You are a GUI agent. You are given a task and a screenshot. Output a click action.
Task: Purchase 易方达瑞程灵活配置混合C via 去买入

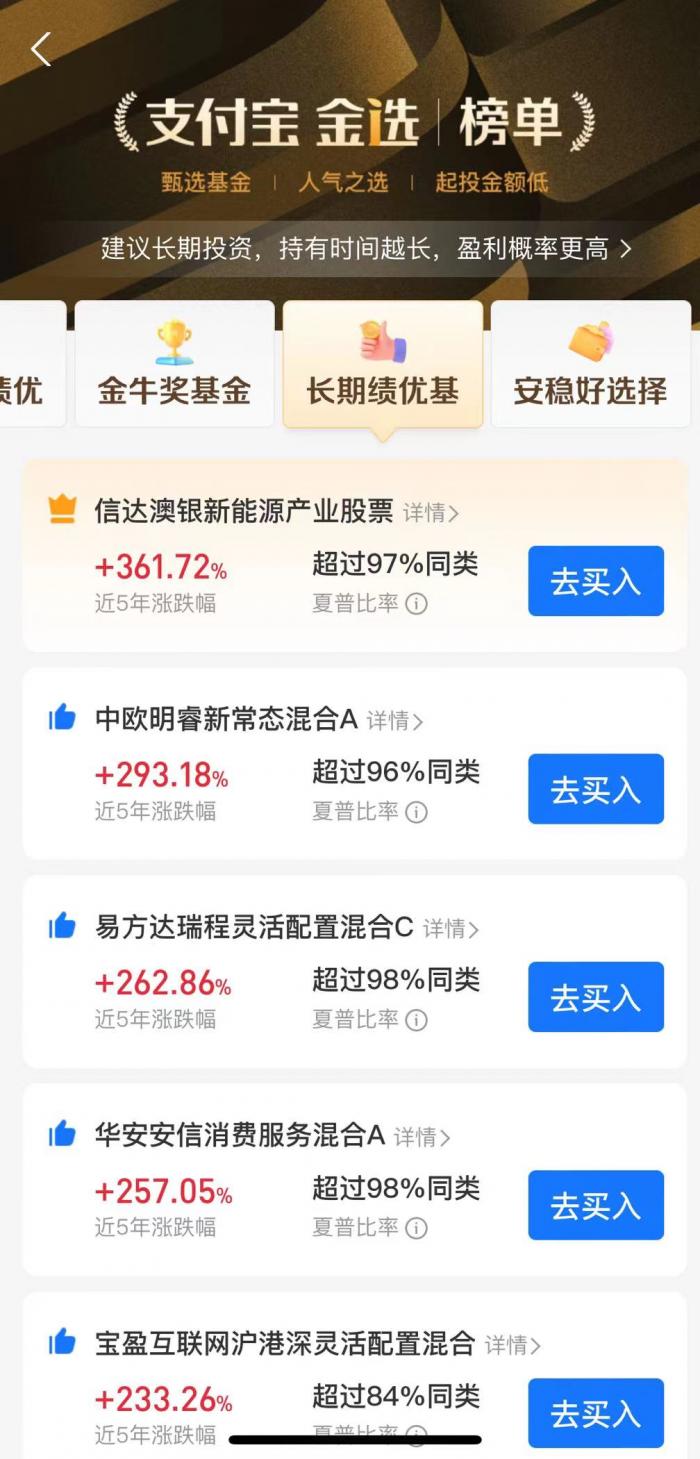[x=595, y=997]
